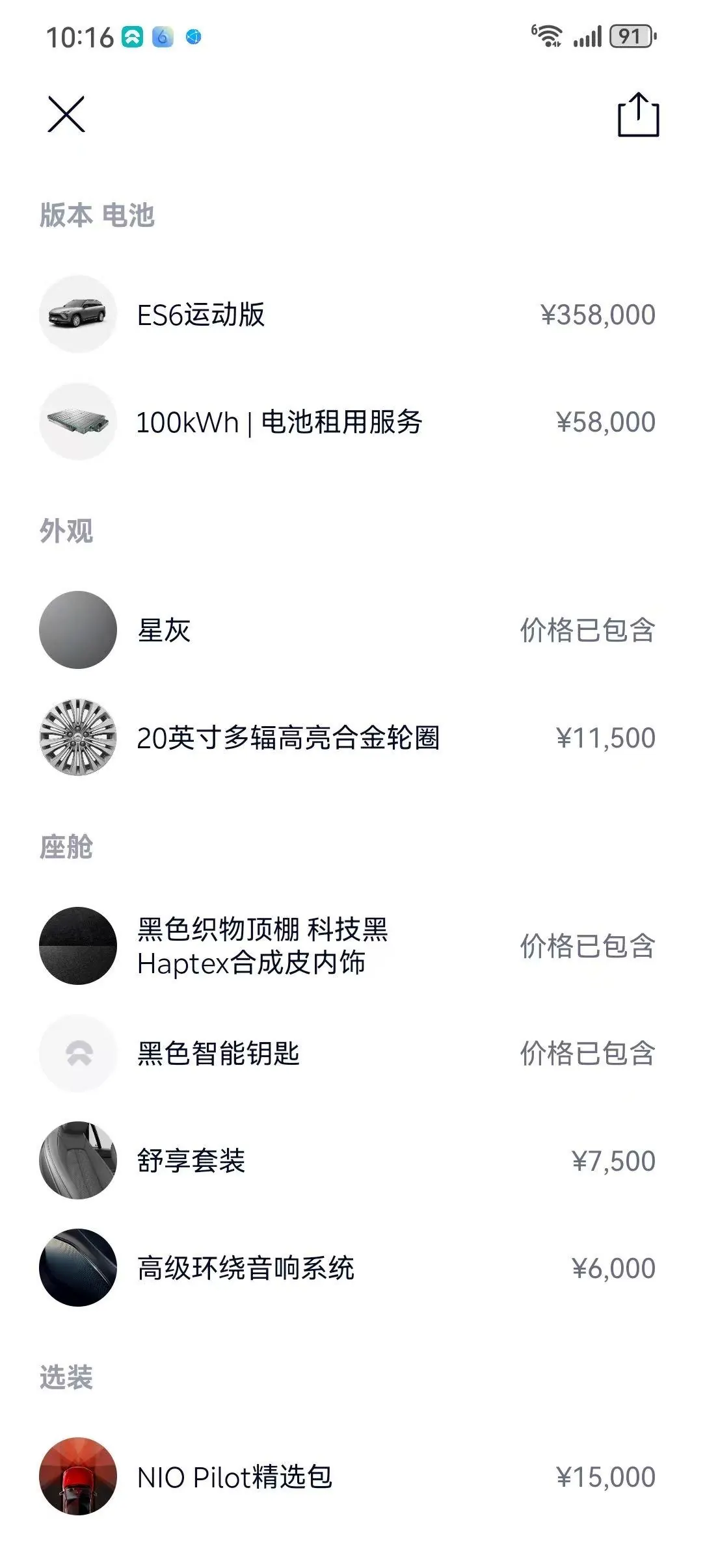Share this ES6 configuration
This screenshot has width=705, height=1568.
pyautogui.click(x=638, y=114)
